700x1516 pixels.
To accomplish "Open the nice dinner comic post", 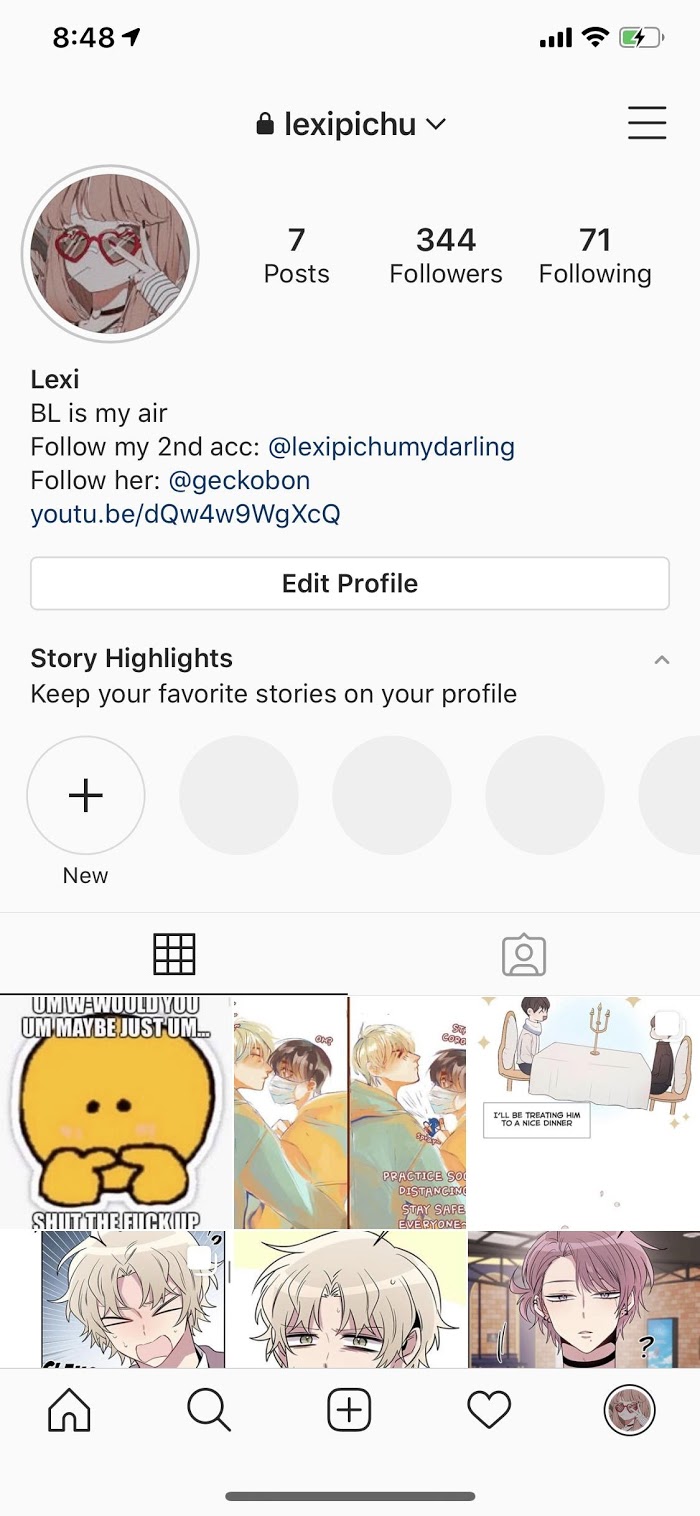I will 584,1112.
